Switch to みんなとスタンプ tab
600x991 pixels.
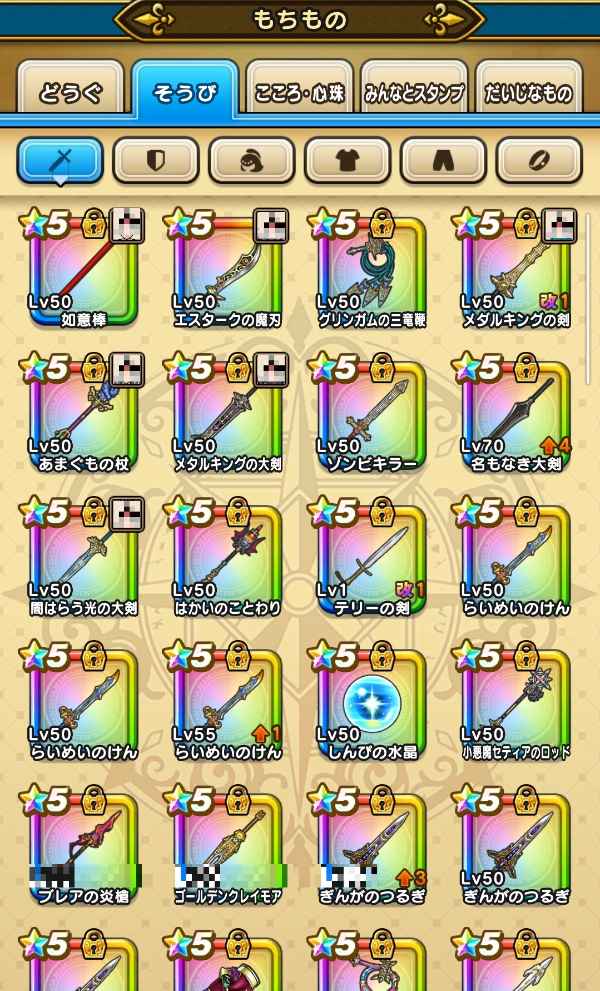413,95
